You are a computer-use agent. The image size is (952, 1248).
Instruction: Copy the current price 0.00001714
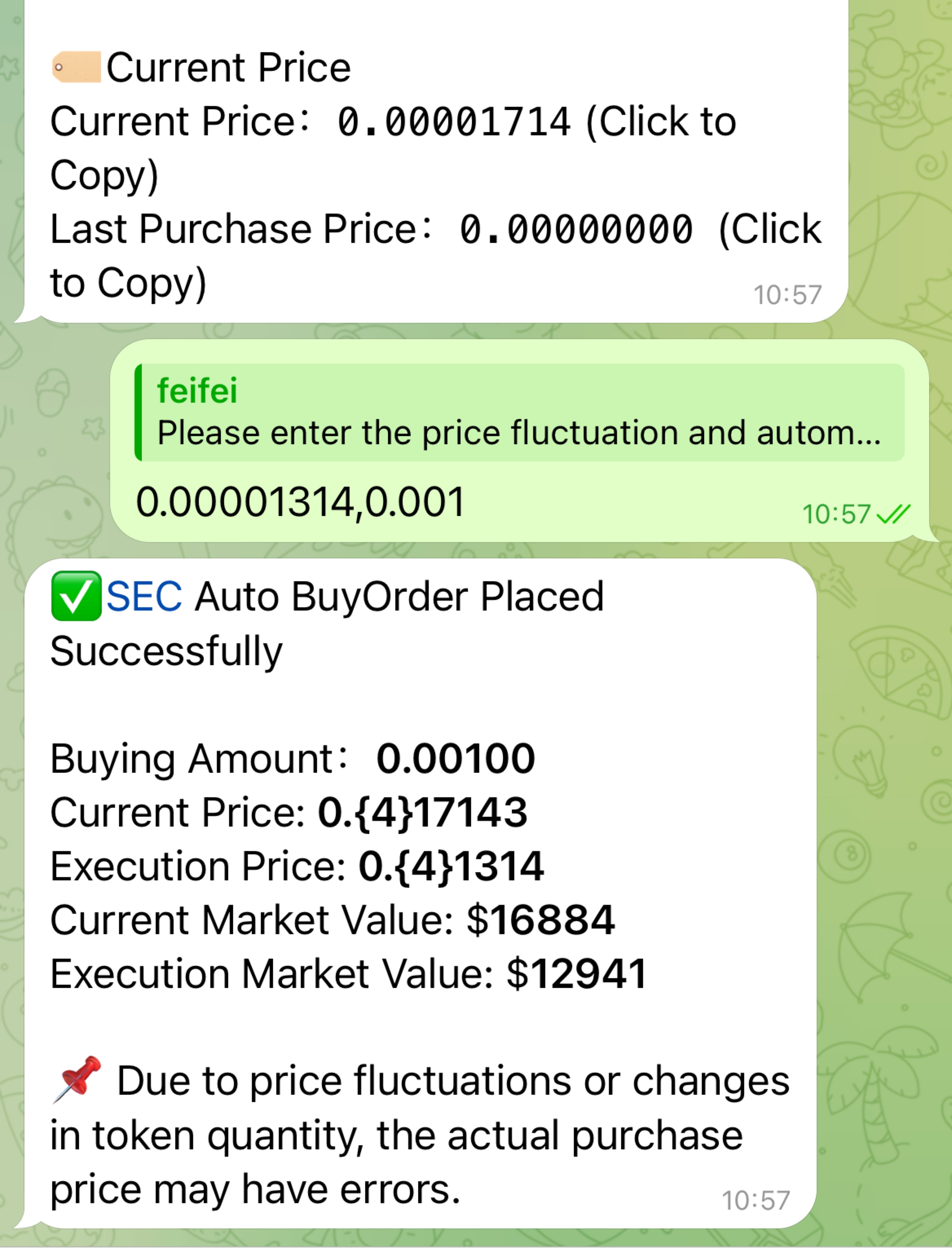click(x=453, y=123)
